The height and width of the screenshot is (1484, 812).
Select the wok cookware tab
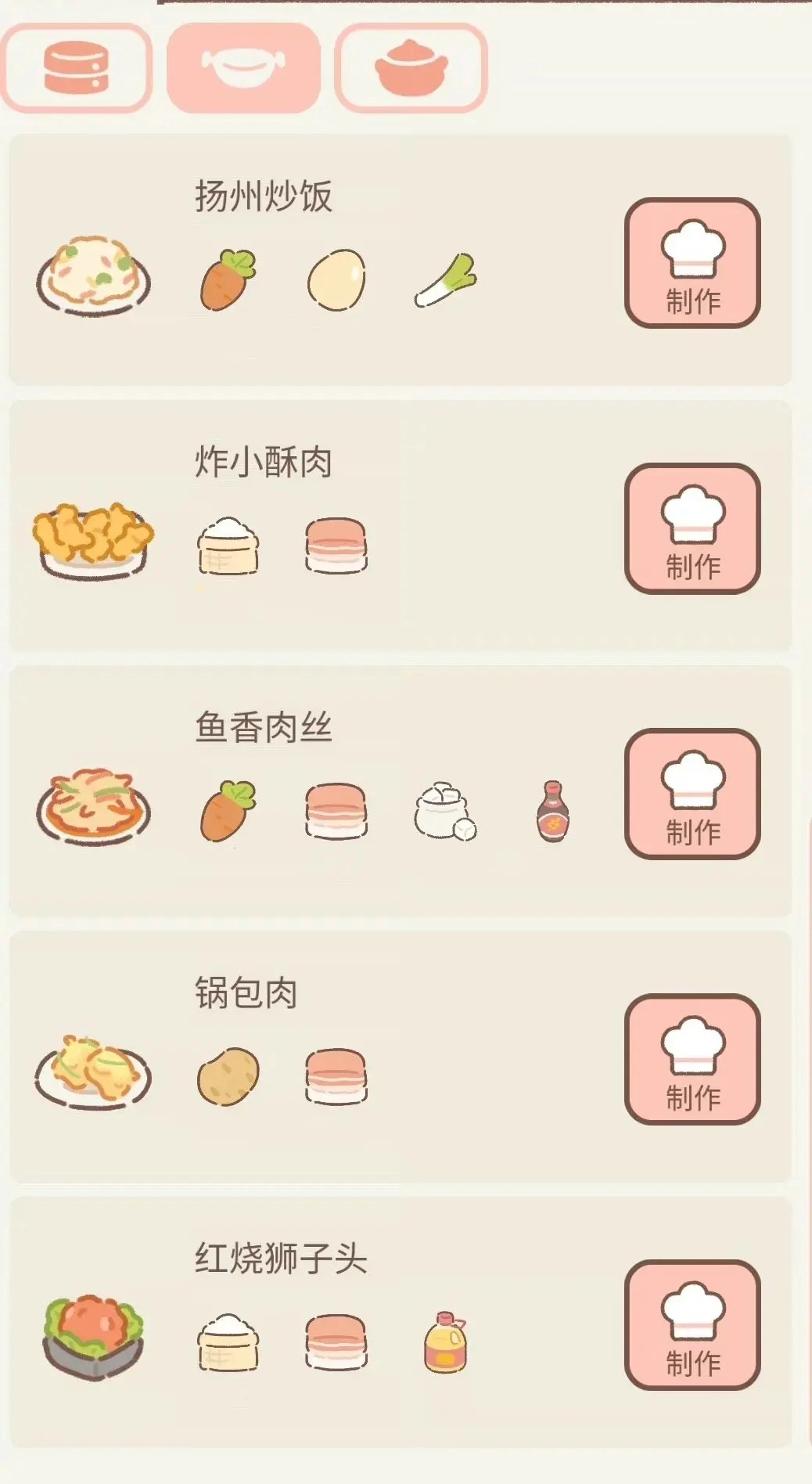click(x=243, y=68)
